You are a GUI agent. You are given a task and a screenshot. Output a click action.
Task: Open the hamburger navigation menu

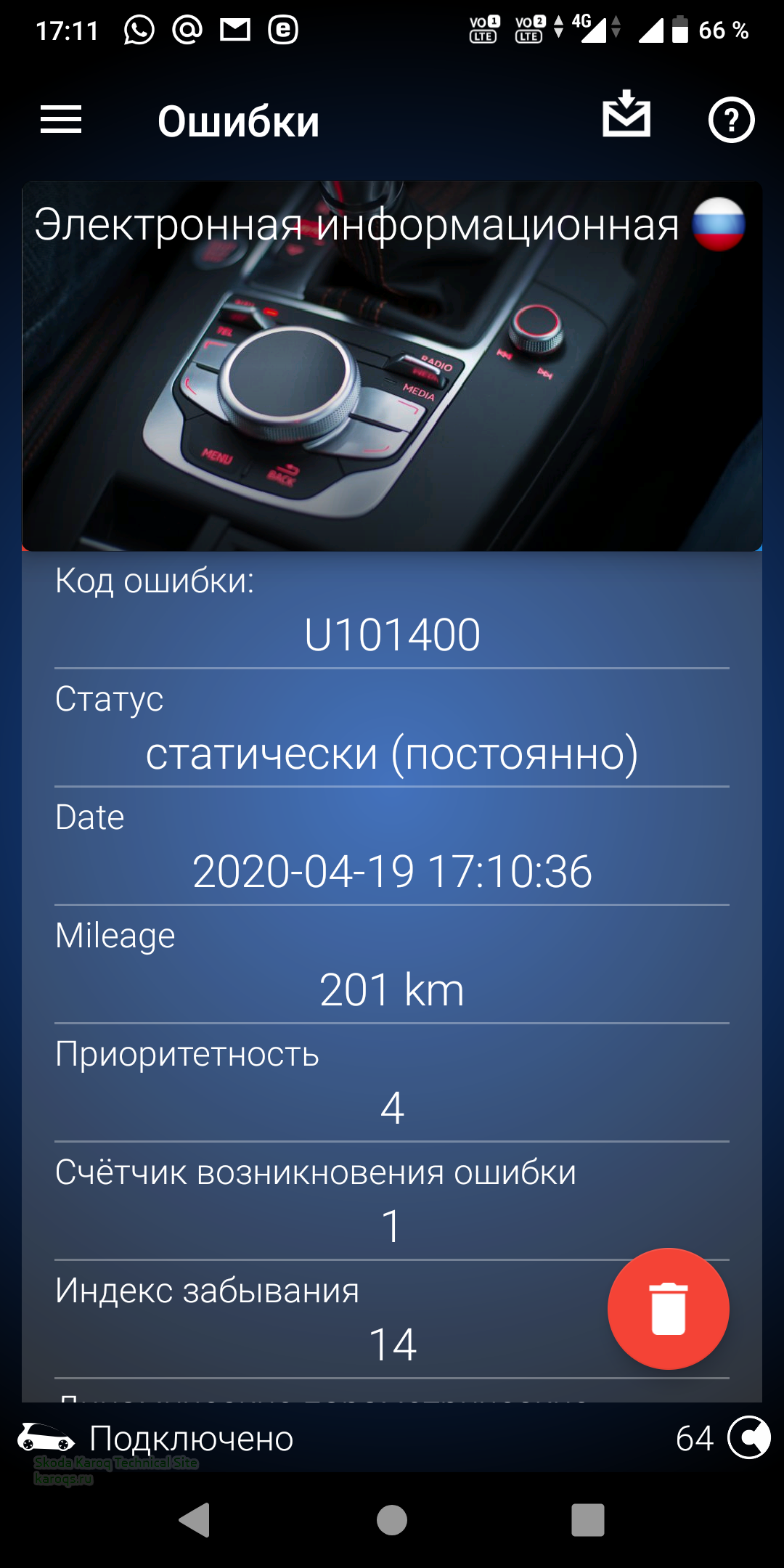[x=61, y=120]
